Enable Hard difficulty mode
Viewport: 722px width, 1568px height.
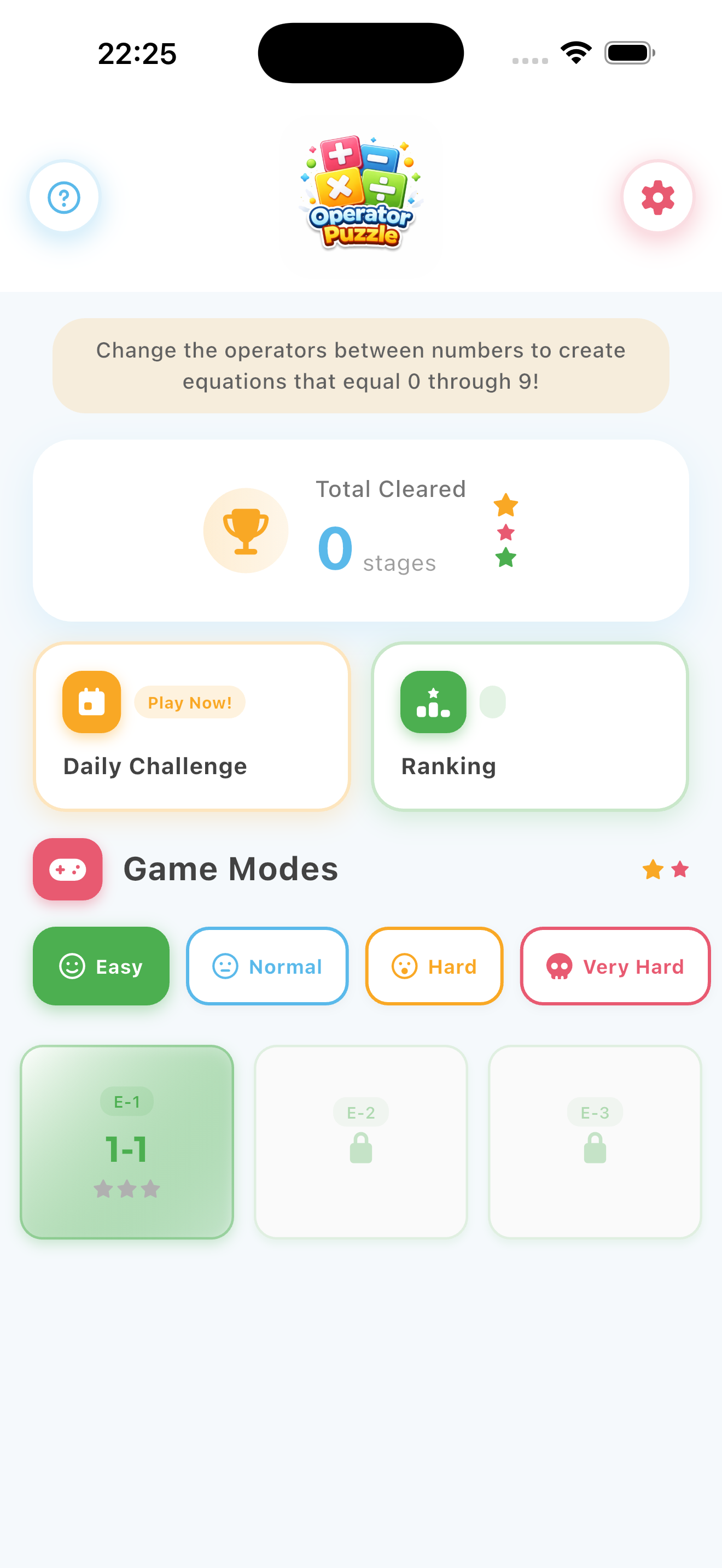click(x=433, y=966)
